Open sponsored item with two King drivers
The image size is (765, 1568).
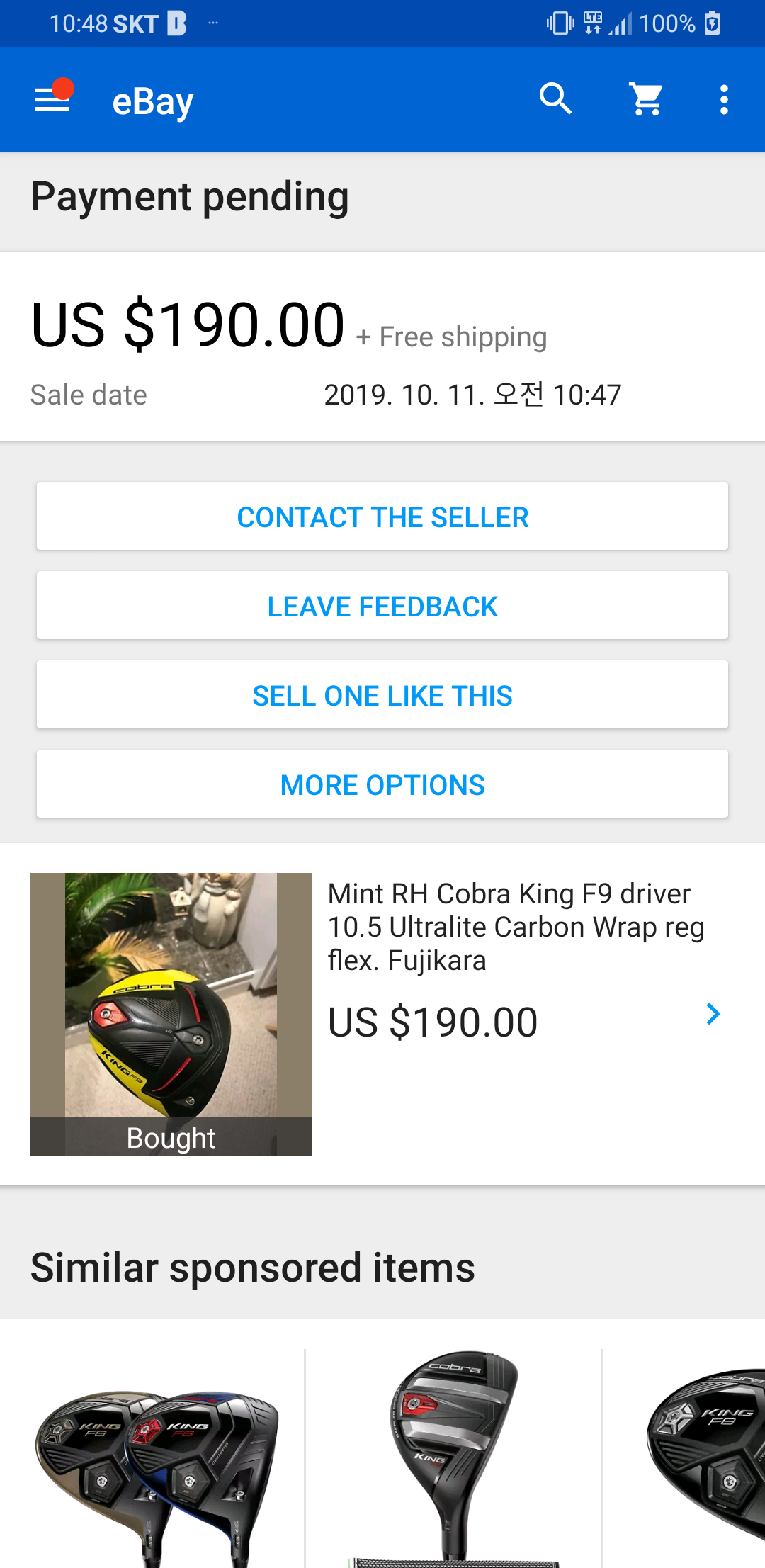pos(156,1460)
